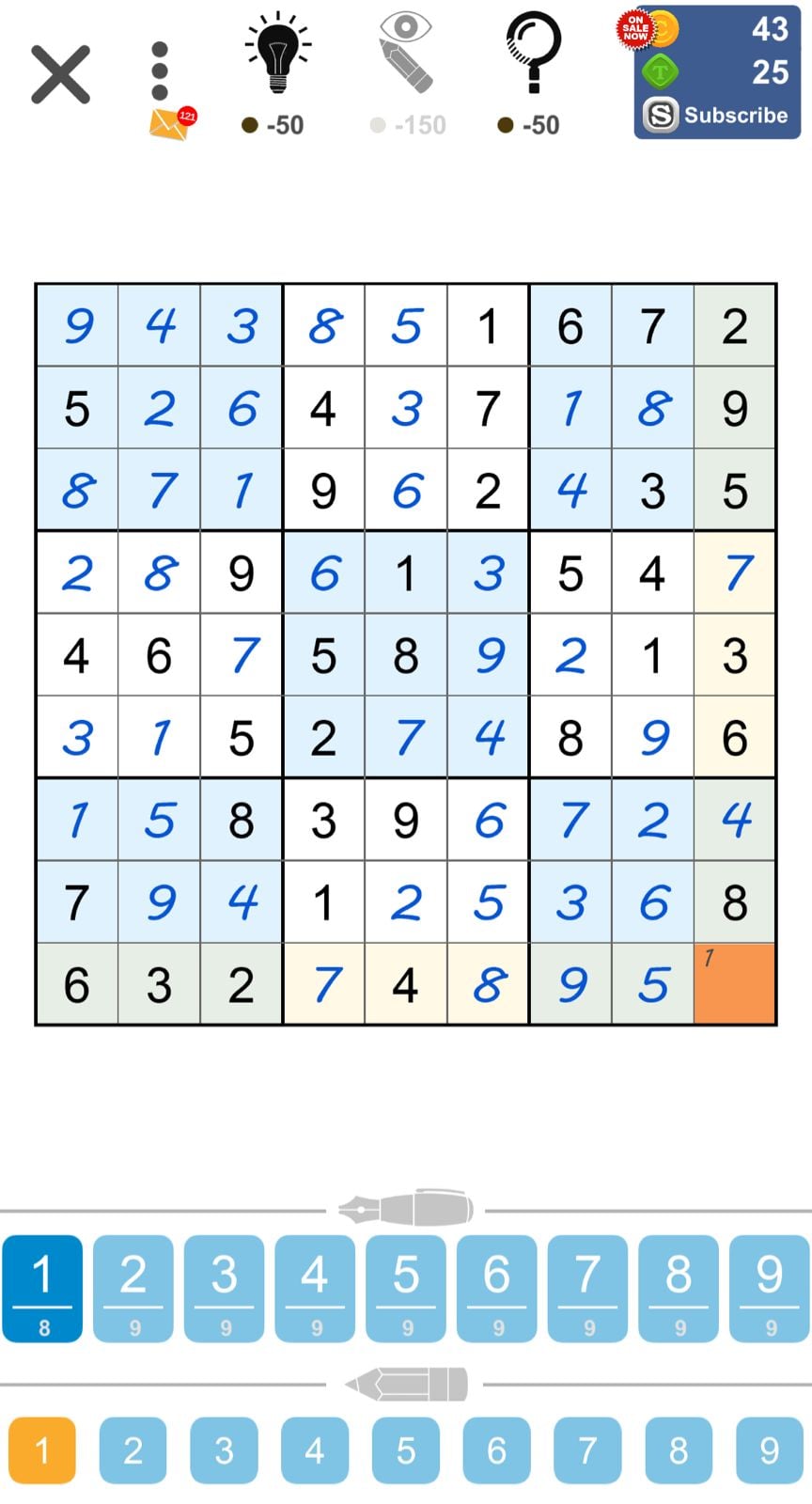The image size is (812, 1504).
Task: Exit the puzzle using the X button
Action: click(x=60, y=73)
